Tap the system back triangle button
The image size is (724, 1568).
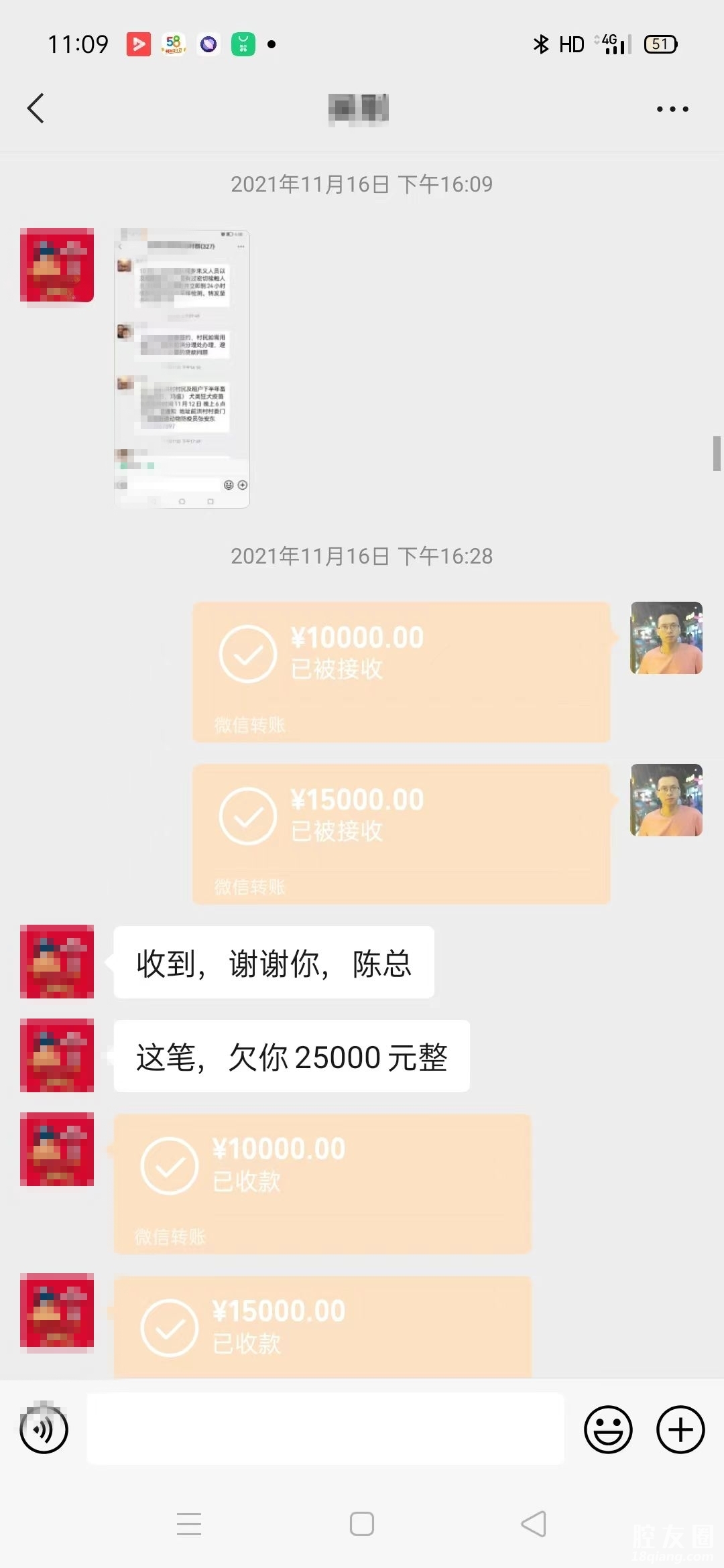tap(534, 1524)
